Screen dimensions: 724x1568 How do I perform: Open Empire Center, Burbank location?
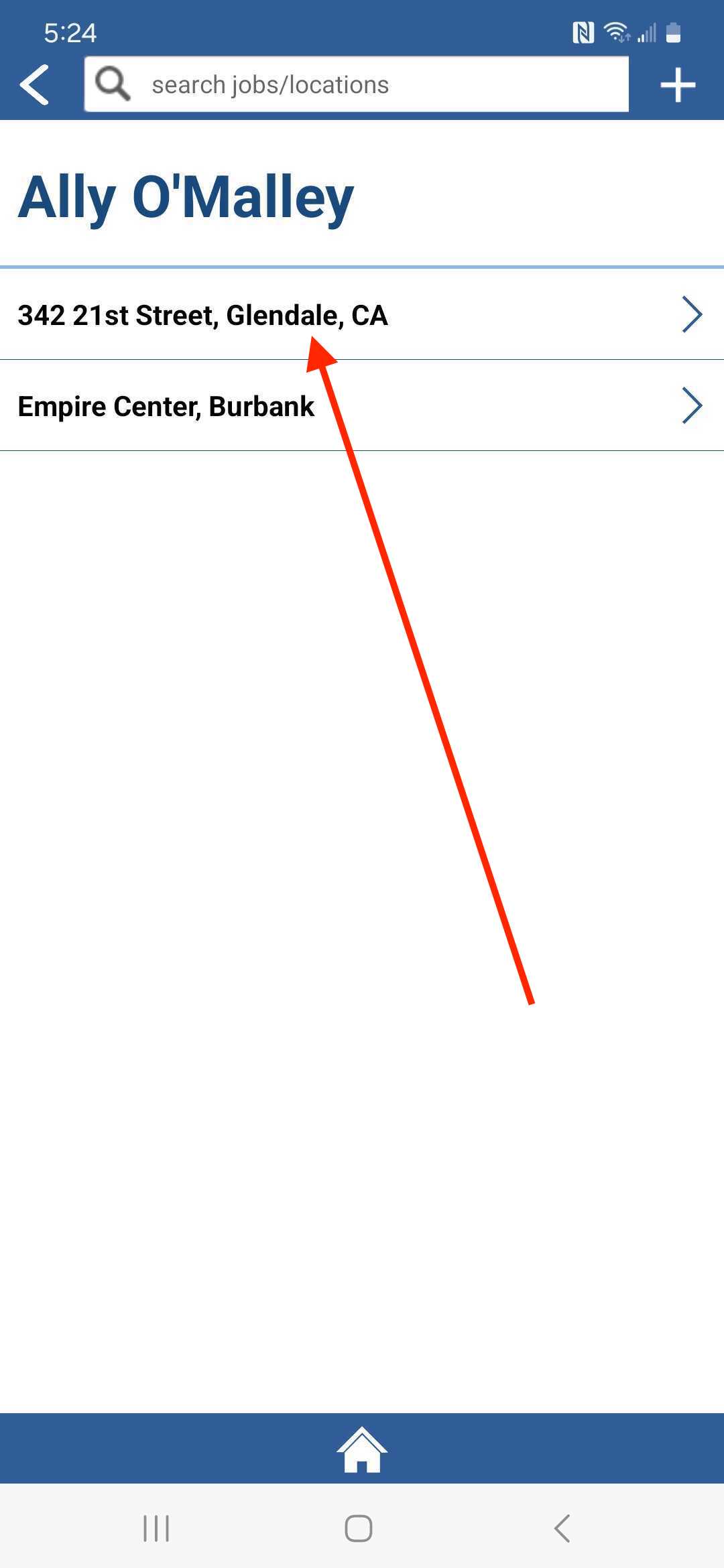point(166,406)
